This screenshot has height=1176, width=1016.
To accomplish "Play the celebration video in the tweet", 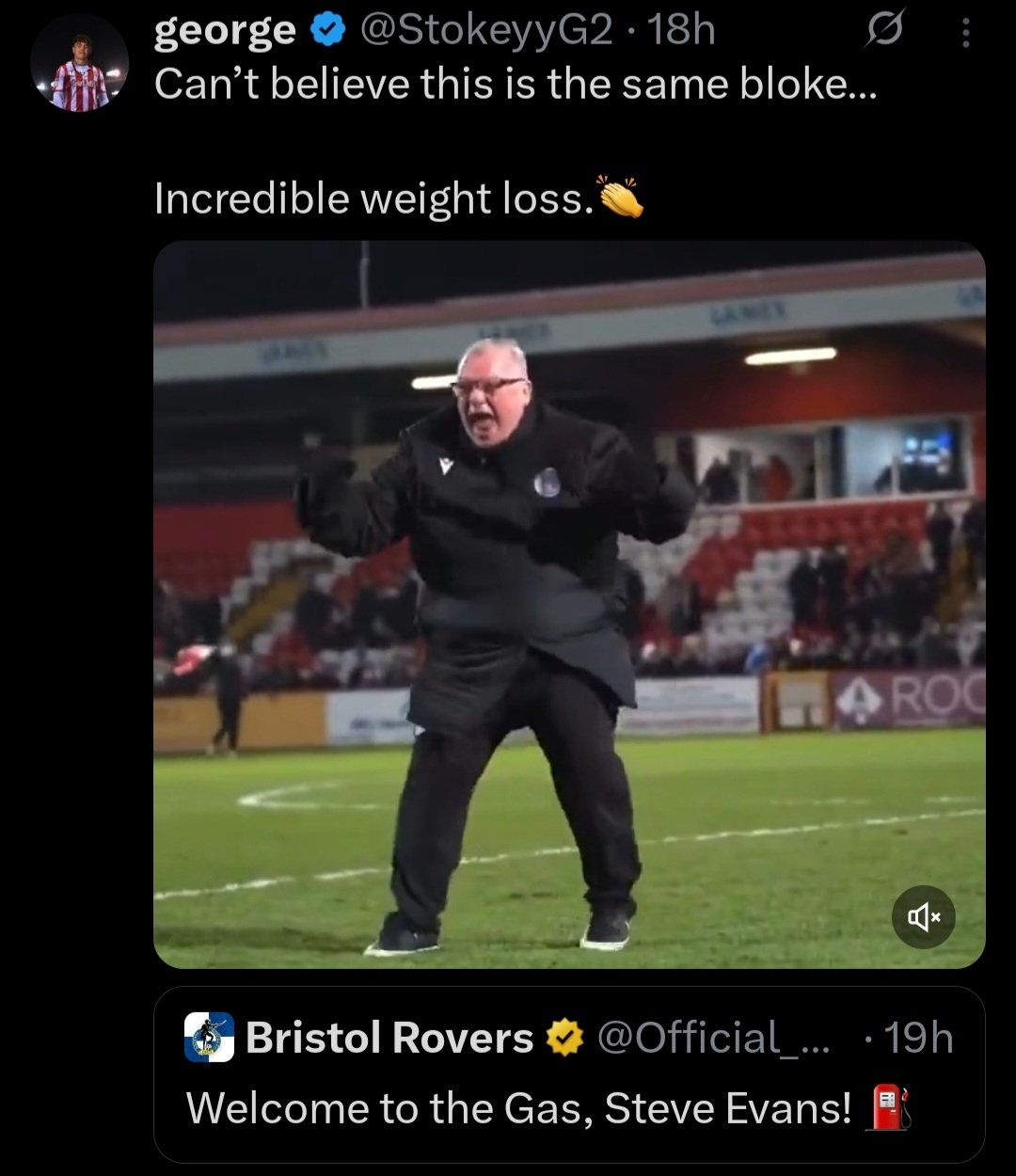I will [x=568, y=602].
